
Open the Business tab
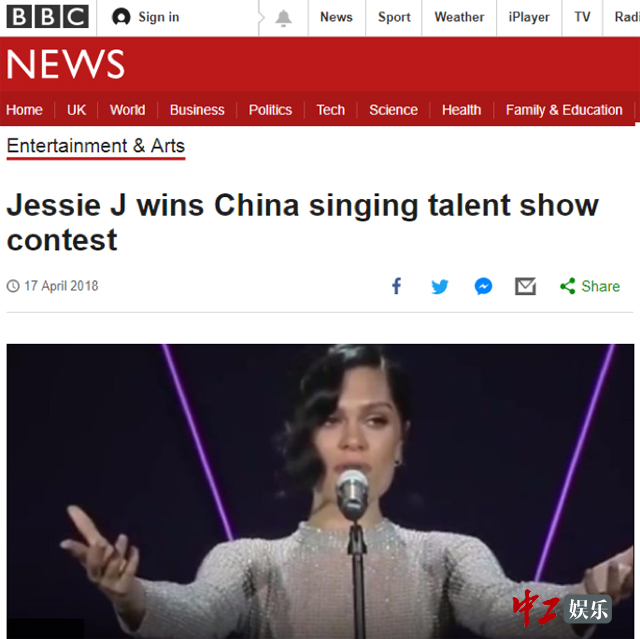coord(197,110)
